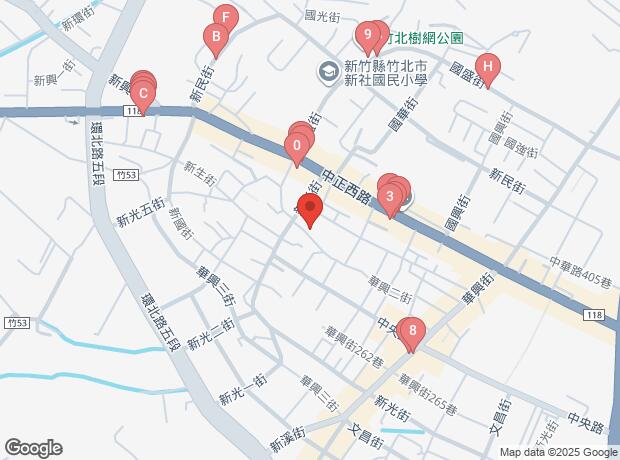Image resolution: width=620 pixels, height=460 pixels.
Task: Select map marker 3
Action: click(x=389, y=197)
